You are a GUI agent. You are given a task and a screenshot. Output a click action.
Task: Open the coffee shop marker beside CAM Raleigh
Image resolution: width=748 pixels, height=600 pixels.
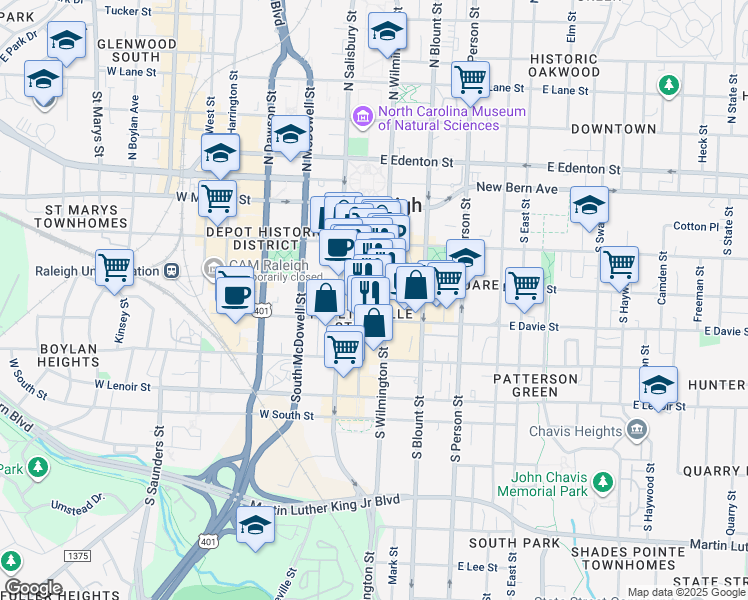point(236,295)
